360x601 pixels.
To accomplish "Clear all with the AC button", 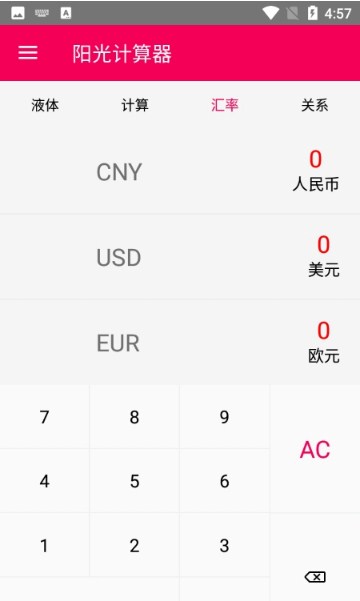I will click(315, 449).
